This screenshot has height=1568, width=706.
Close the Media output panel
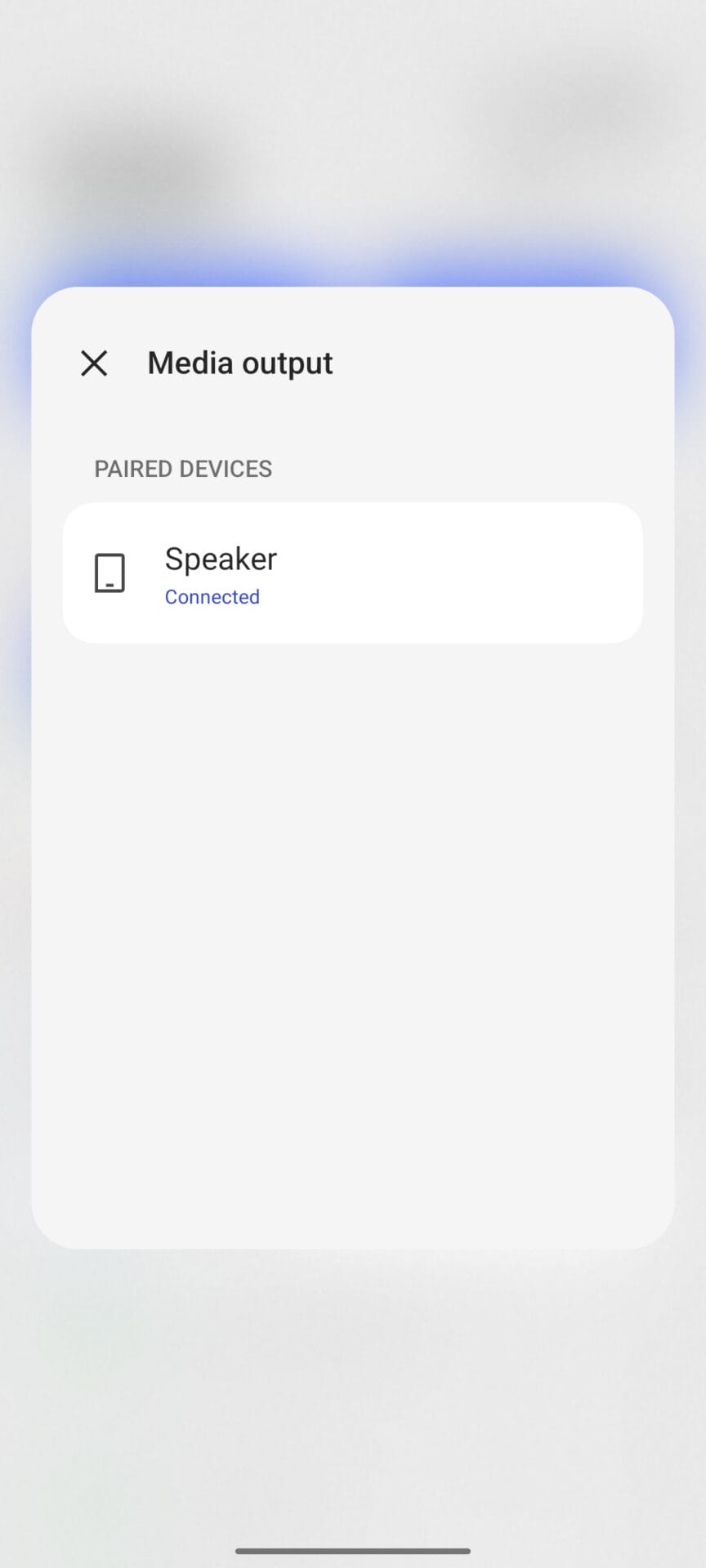click(94, 363)
